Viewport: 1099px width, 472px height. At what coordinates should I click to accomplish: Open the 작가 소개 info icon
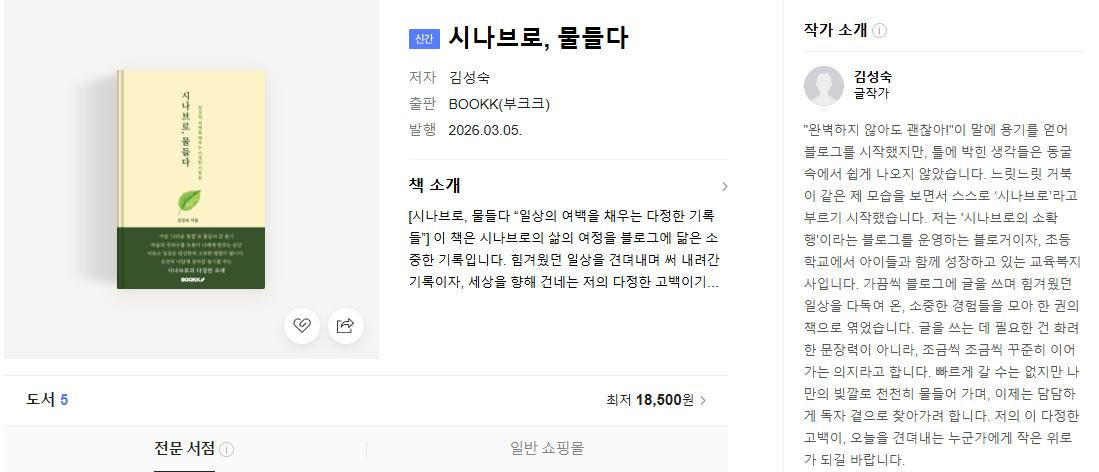879,30
